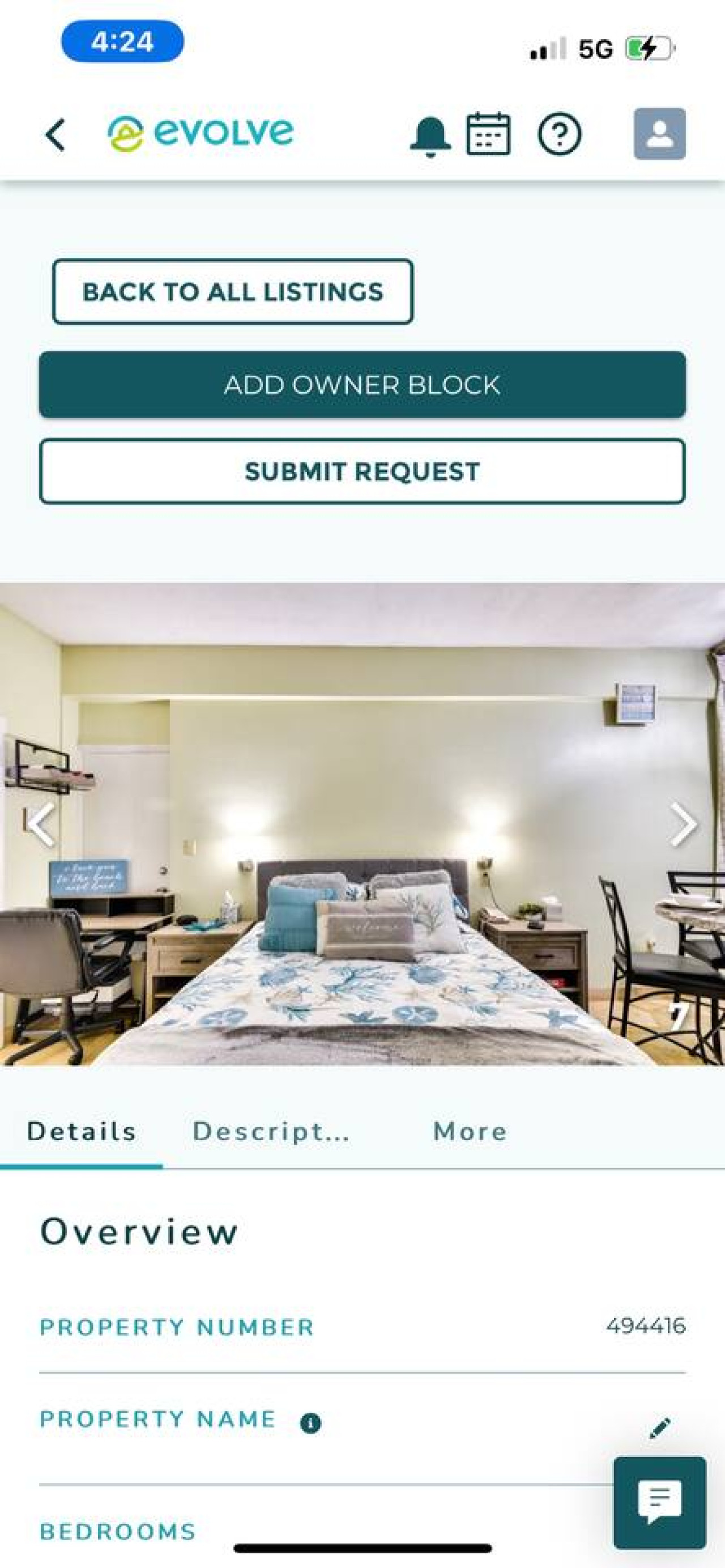Switch to the Description tab
Screen dimensions: 725x1568
tap(271, 1132)
